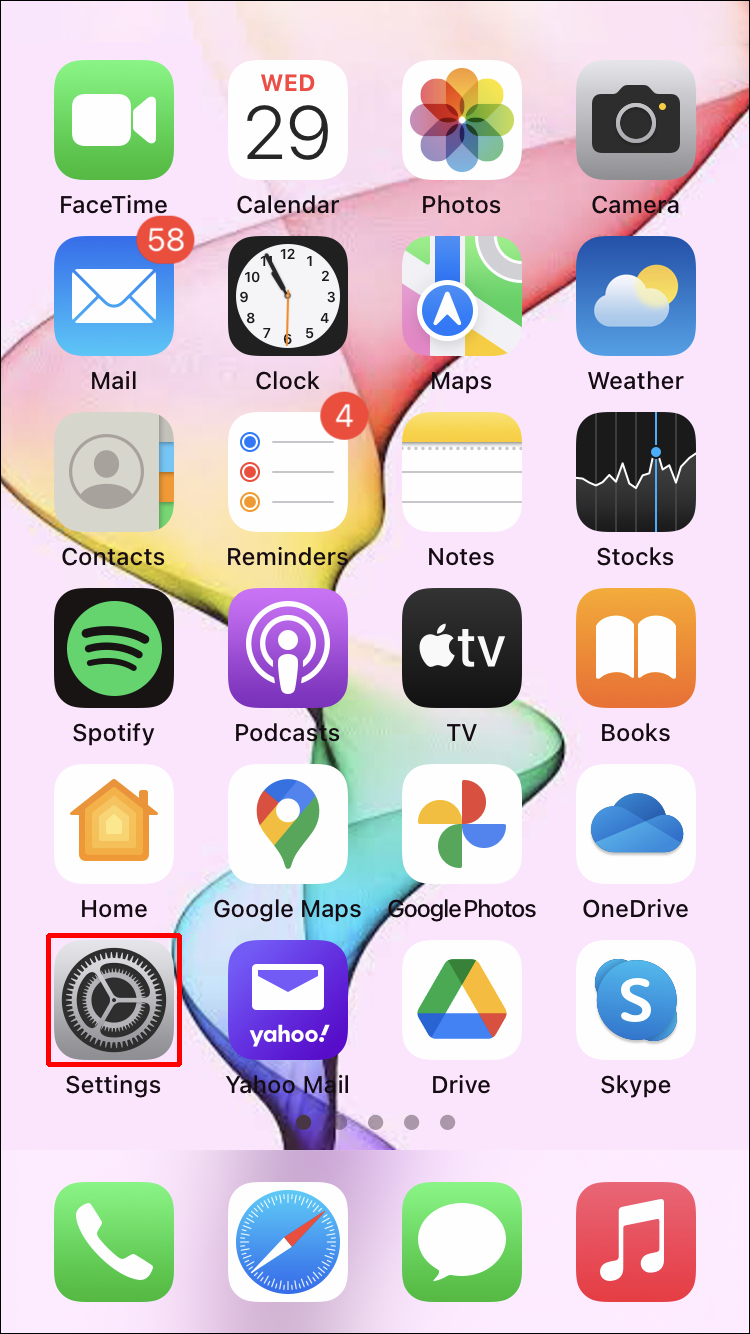
Task: Open the Calendar app
Action: tap(288, 120)
